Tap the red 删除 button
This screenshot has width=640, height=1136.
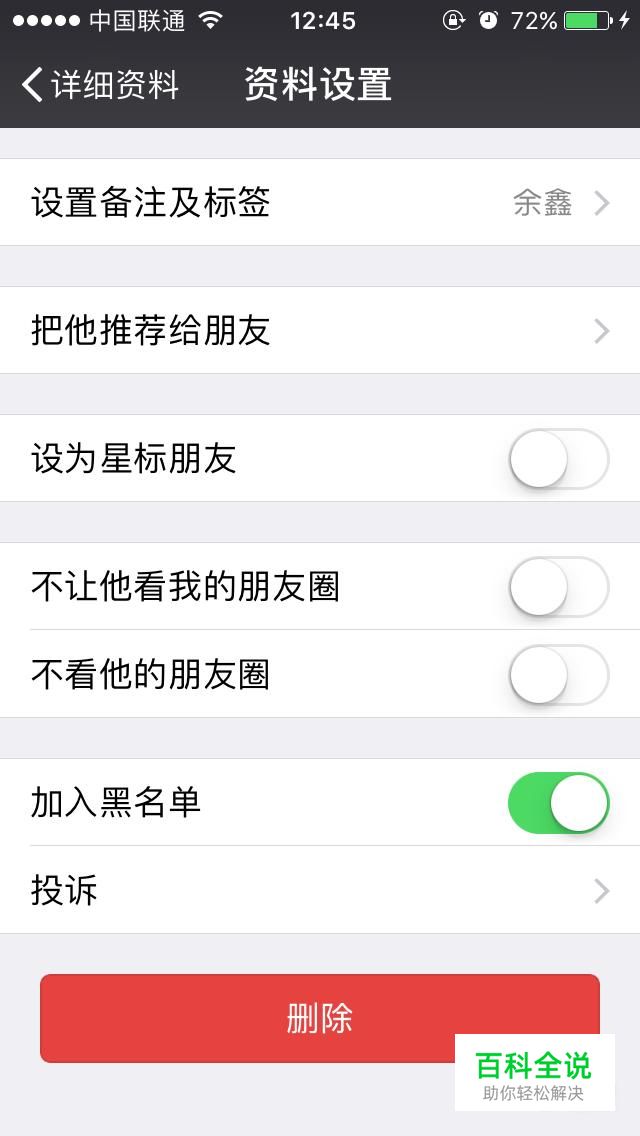tap(250, 1018)
